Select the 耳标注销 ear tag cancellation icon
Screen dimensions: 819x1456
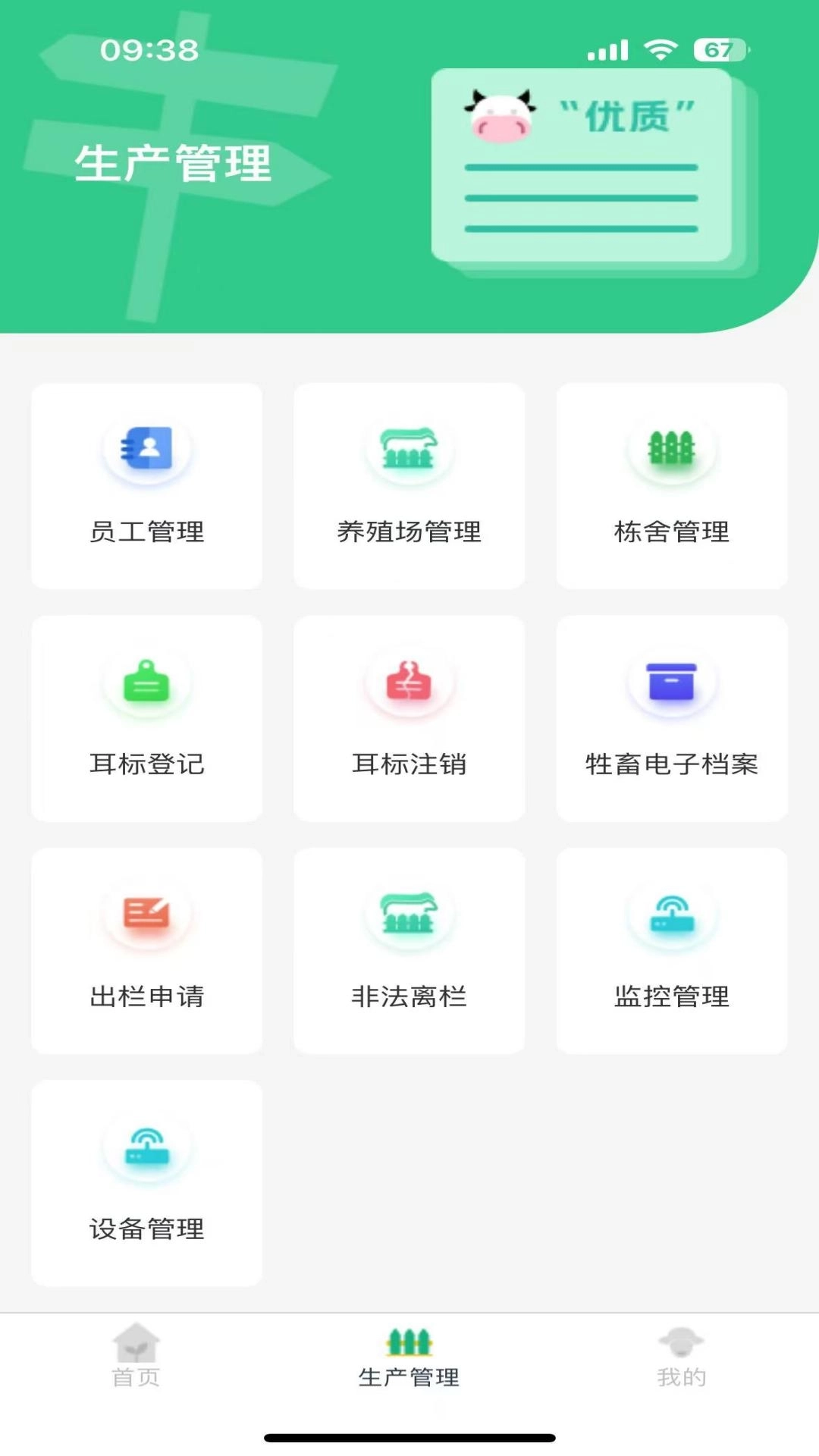click(x=409, y=682)
